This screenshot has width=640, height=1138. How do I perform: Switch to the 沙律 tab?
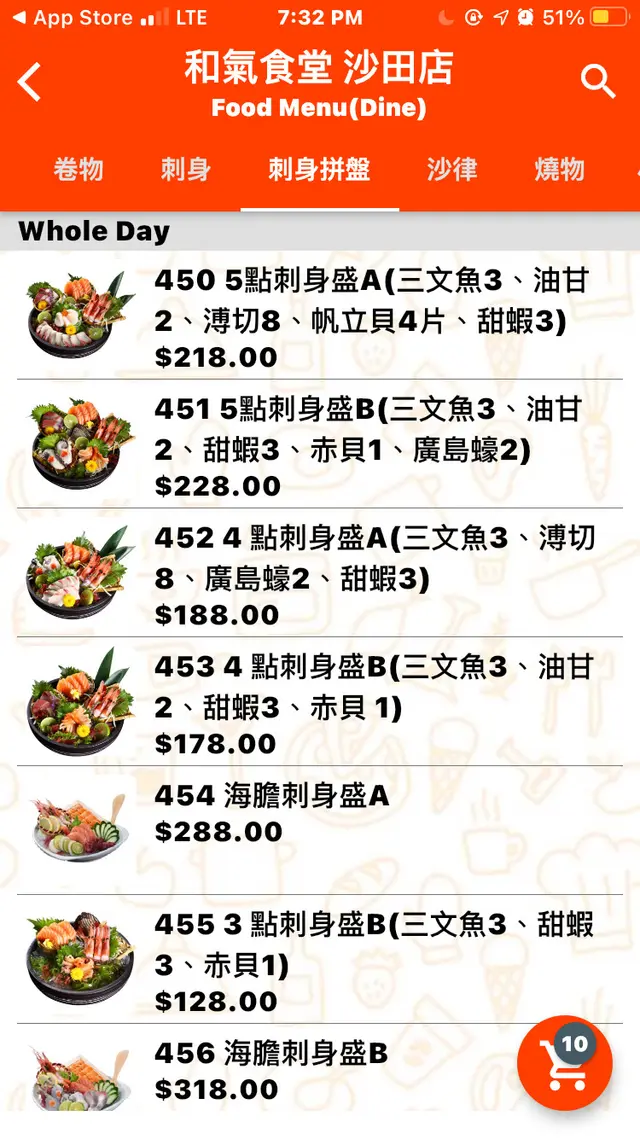pos(452,169)
